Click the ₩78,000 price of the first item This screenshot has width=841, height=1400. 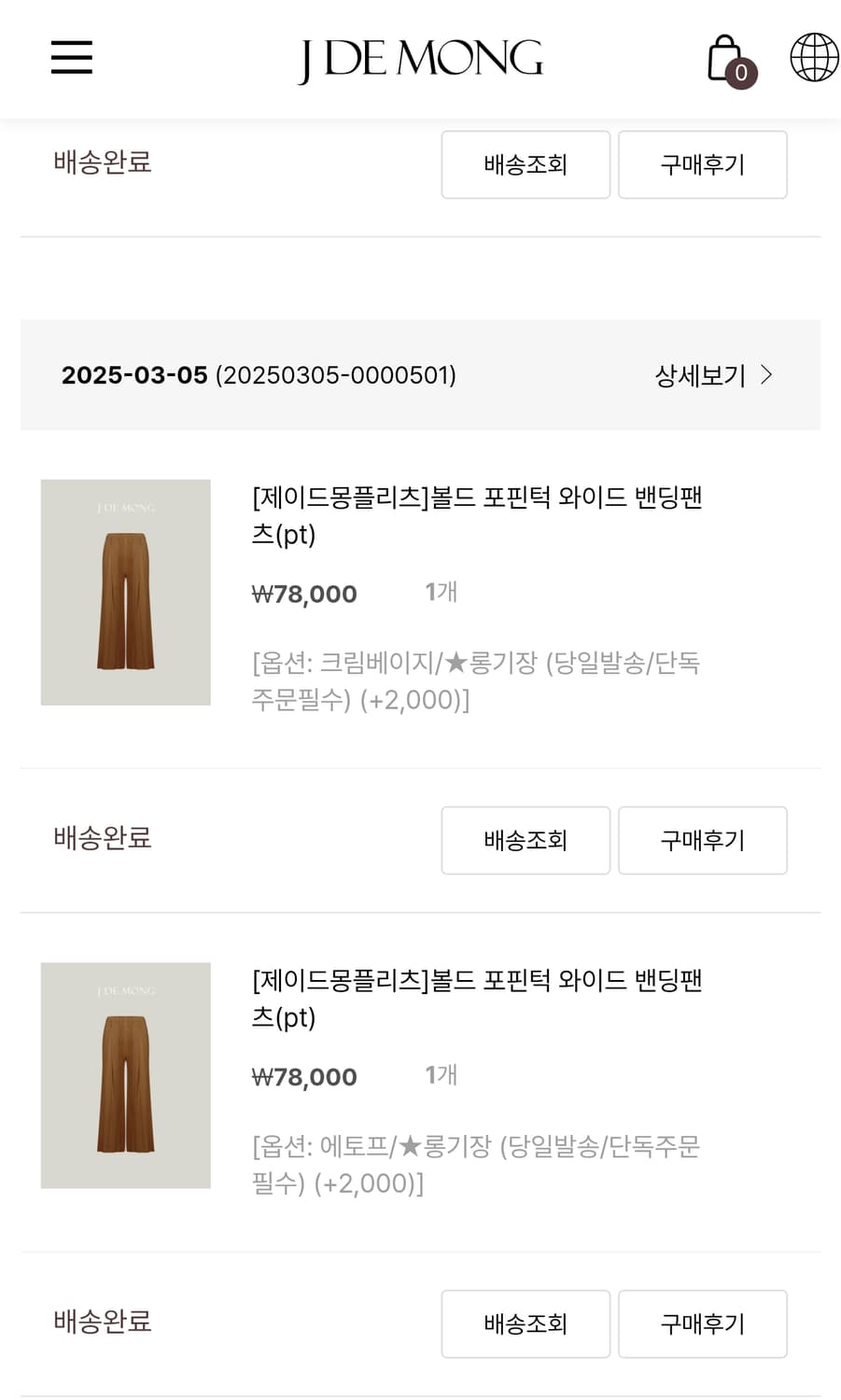click(x=304, y=594)
